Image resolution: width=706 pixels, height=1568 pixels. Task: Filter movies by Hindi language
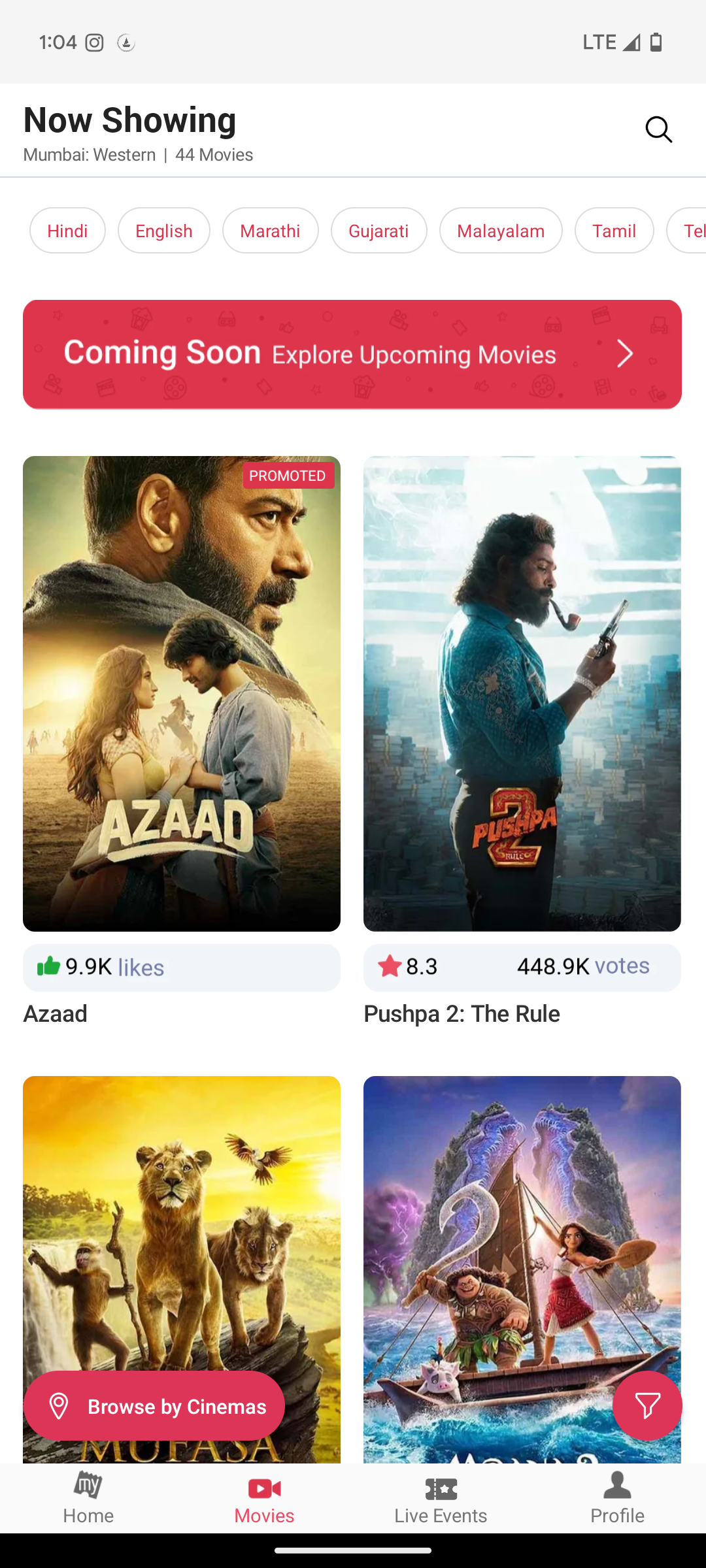click(x=67, y=231)
